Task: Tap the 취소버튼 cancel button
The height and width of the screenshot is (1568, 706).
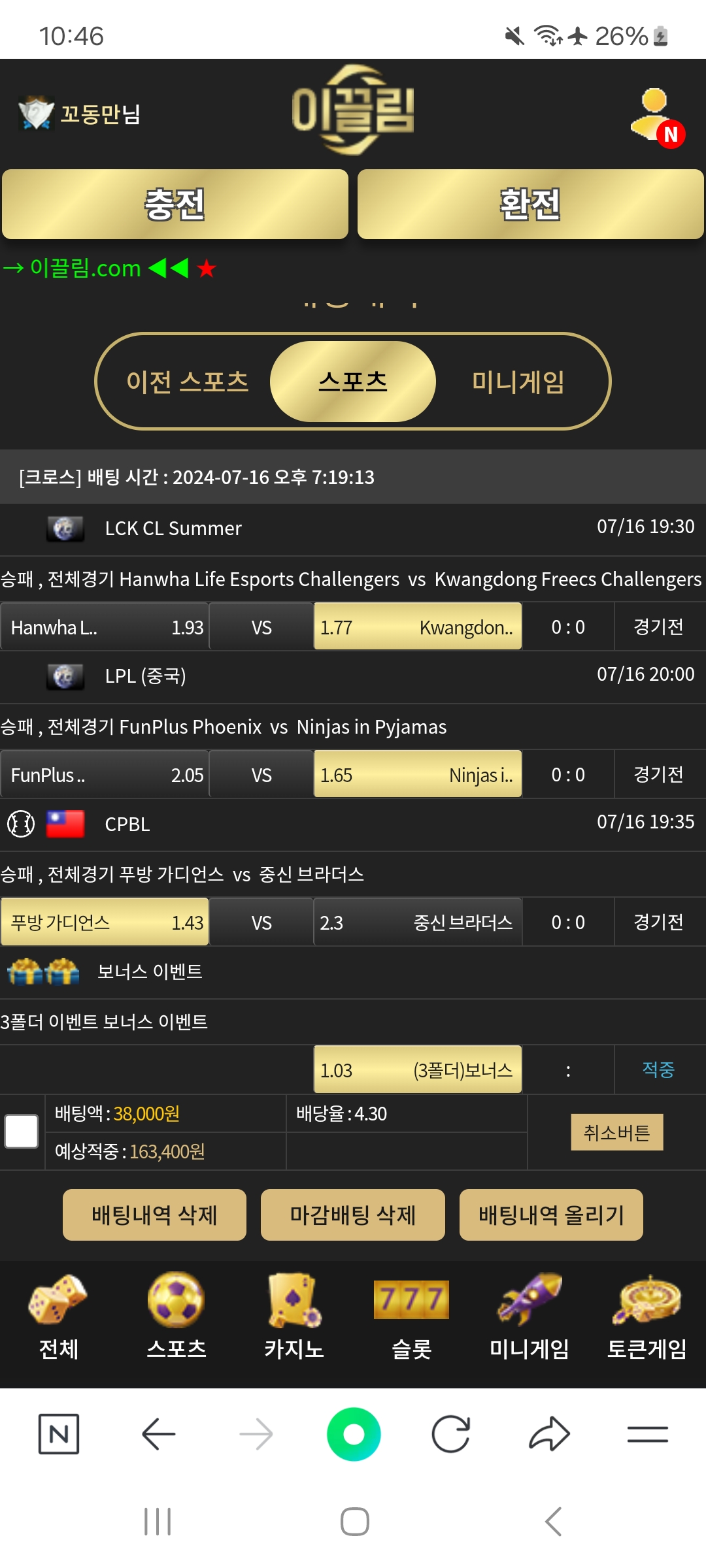Action: click(x=616, y=1132)
